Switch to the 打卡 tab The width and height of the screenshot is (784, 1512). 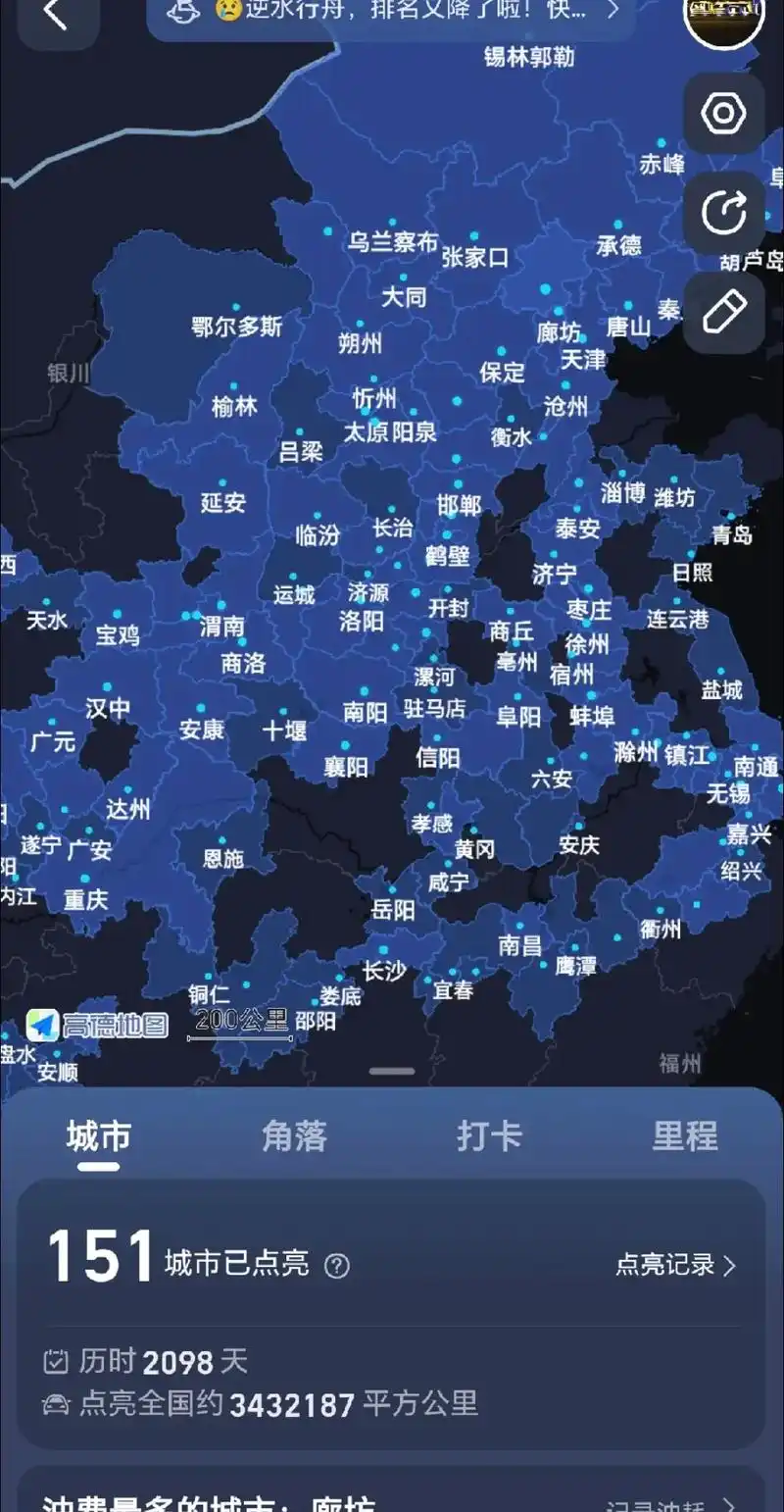coord(489,1137)
